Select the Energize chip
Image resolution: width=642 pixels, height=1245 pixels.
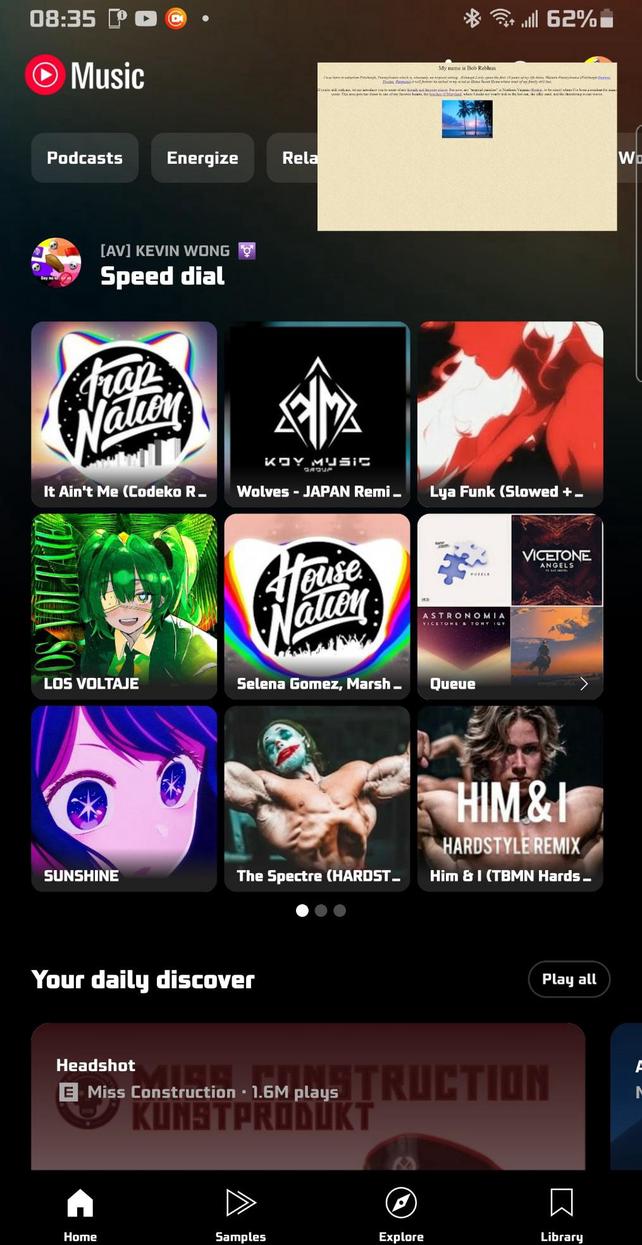click(x=202, y=158)
